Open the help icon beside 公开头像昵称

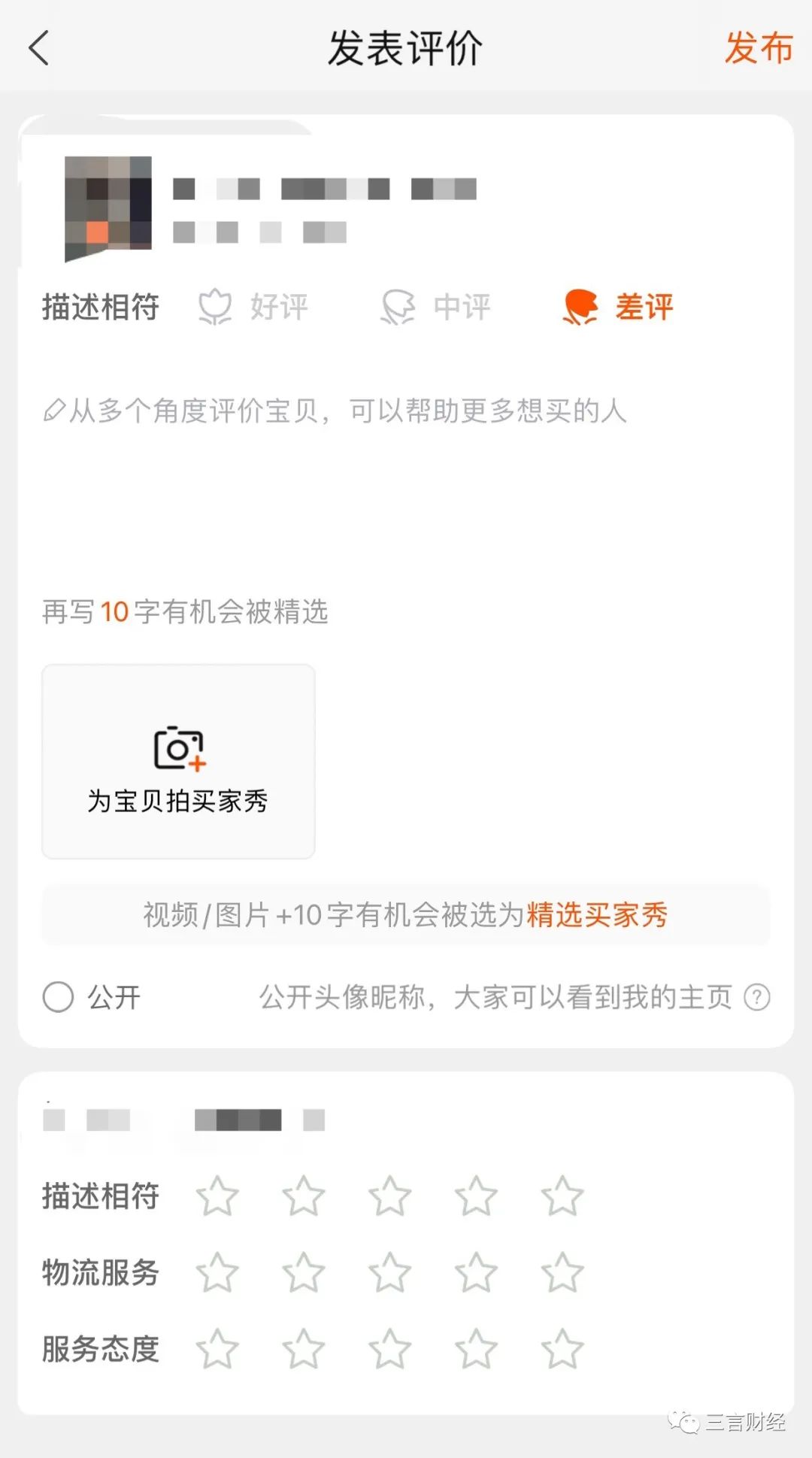[x=756, y=997]
